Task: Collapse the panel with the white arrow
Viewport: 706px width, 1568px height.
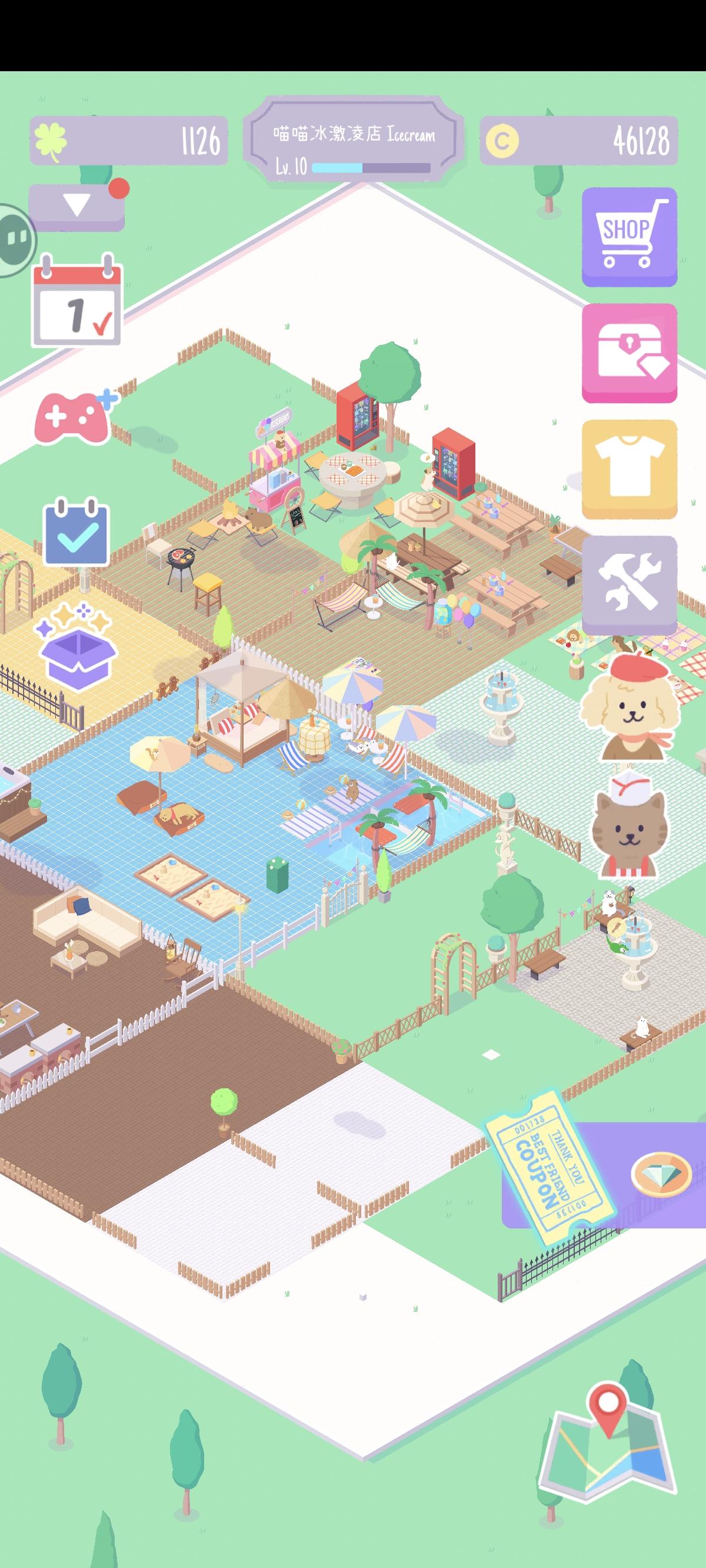Action: pyautogui.click(x=77, y=206)
